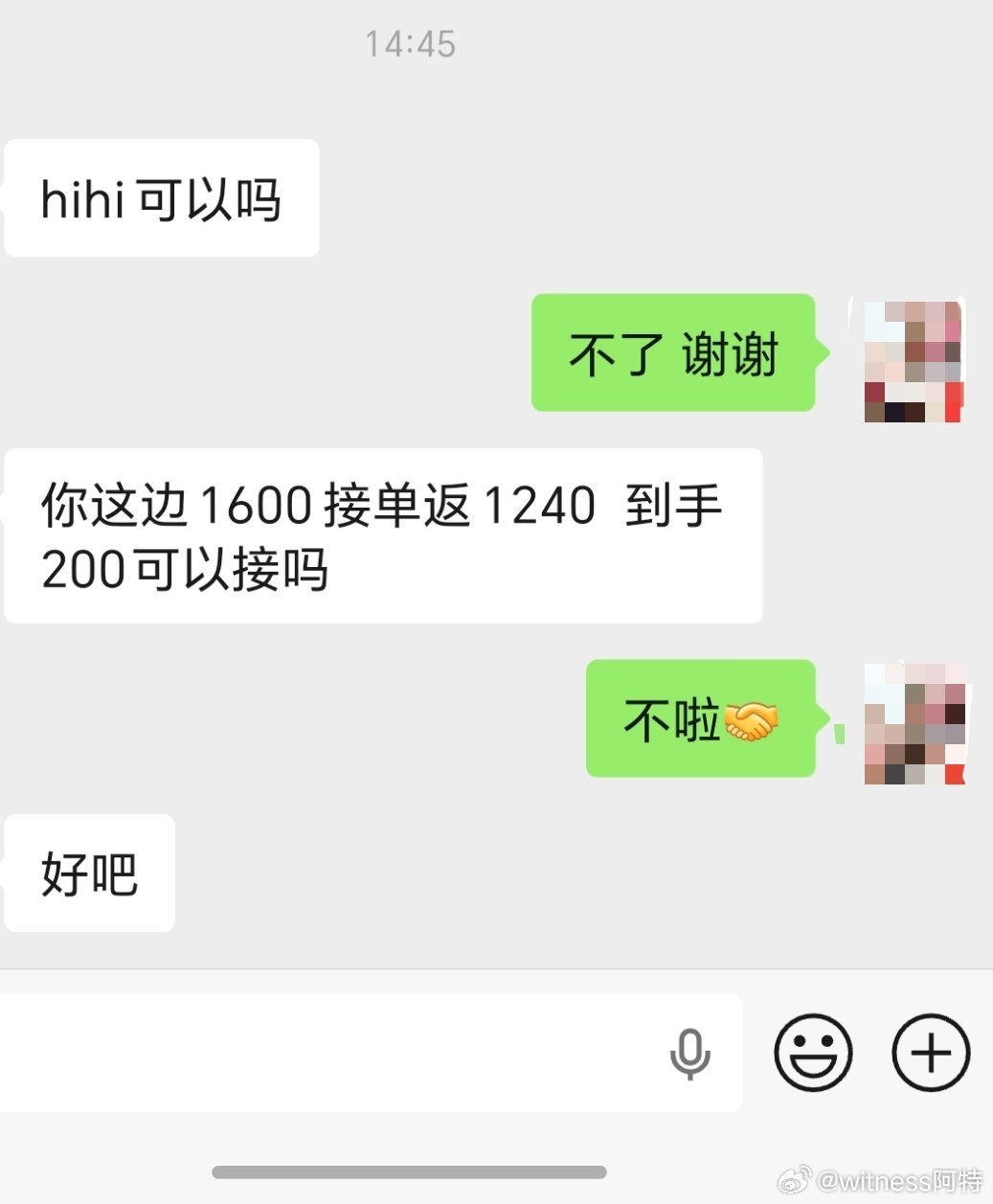Tap the '不啦' green message bubble
The height and width of the screenshot is (1204, 993).
pyautogui.click(x=699, y=720)
